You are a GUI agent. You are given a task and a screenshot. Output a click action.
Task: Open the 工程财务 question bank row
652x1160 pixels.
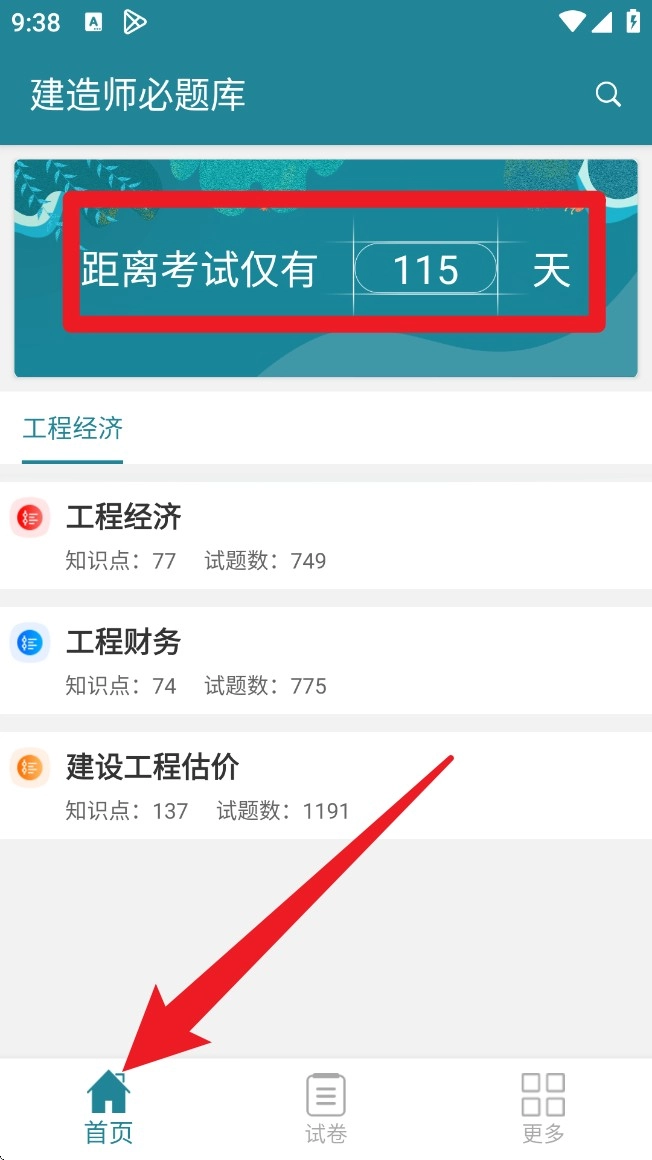pyautogui.click(x=326, y=661)
